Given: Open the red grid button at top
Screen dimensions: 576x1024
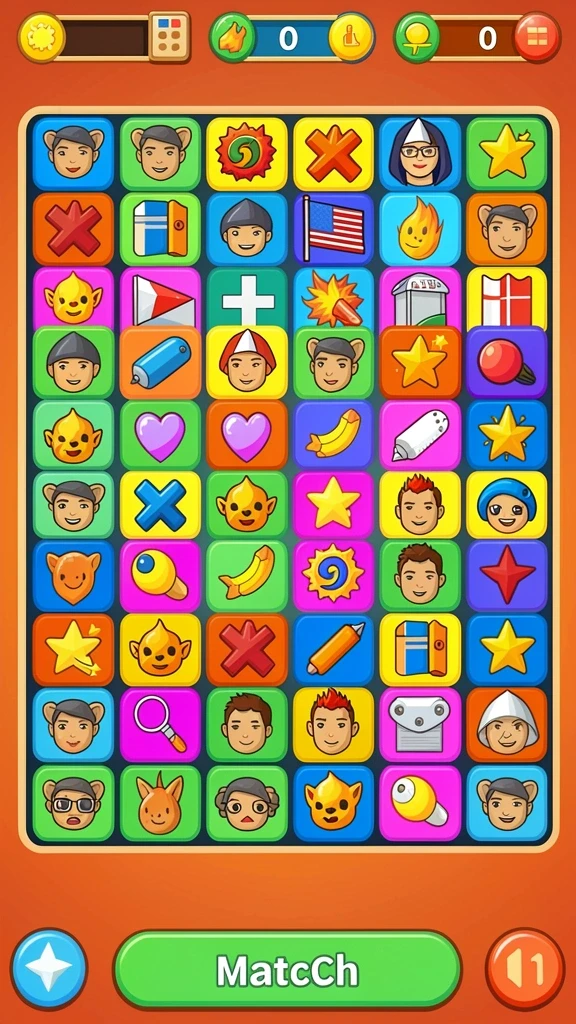Looking at the screenshot, I should (x=537, y=37).
